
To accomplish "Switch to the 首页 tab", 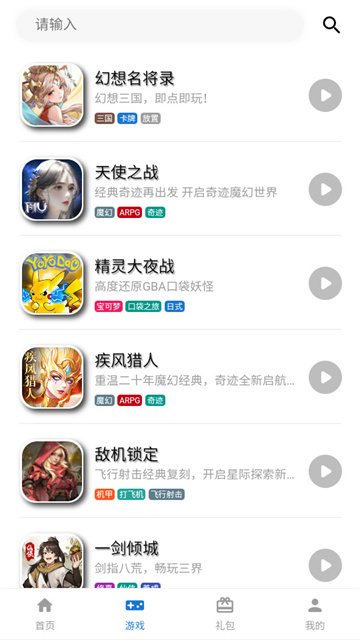I will point(45,614).
